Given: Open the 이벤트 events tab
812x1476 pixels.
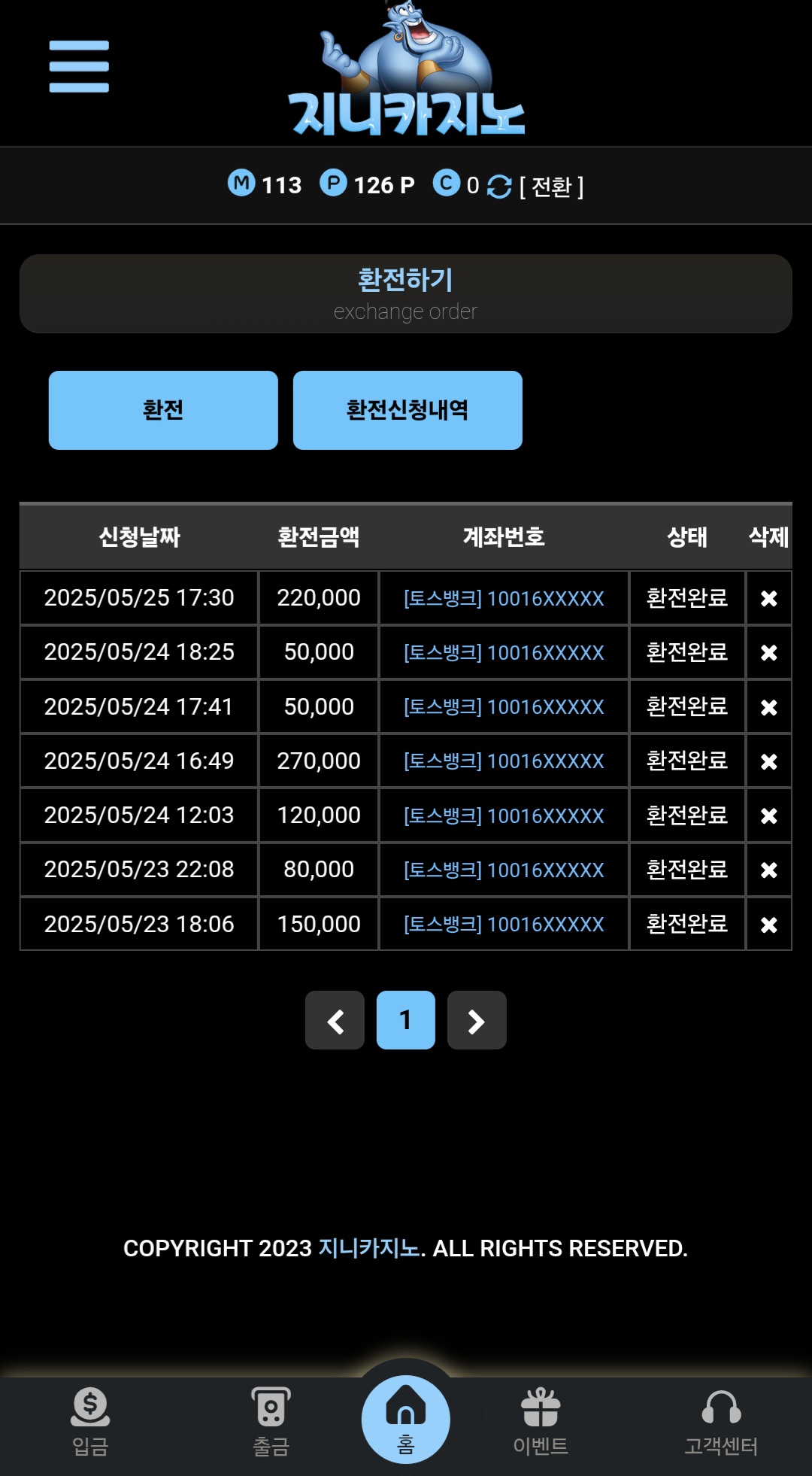Looking at the screenshot, I should click(541, 1420).
